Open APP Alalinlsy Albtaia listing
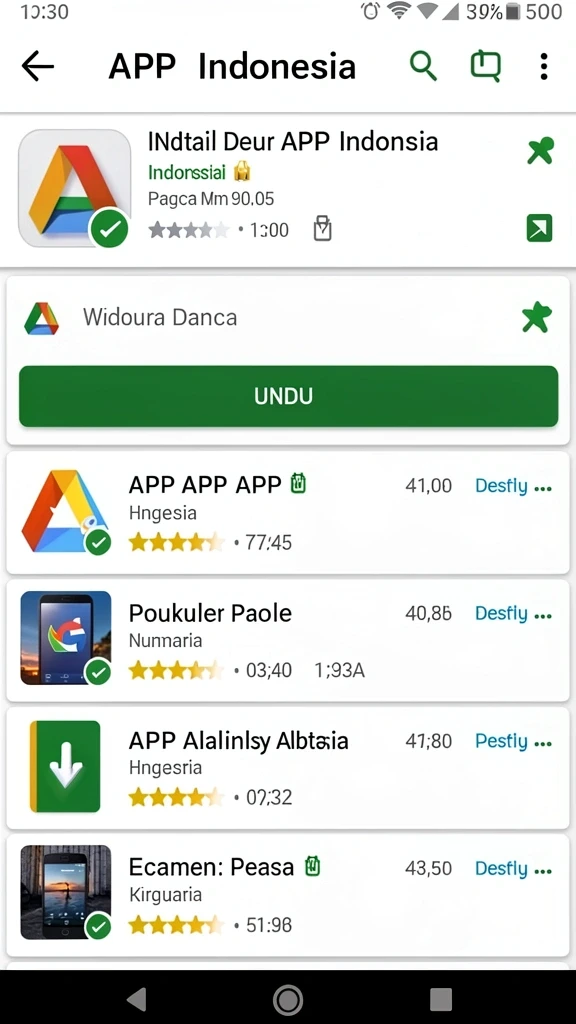 288,767
